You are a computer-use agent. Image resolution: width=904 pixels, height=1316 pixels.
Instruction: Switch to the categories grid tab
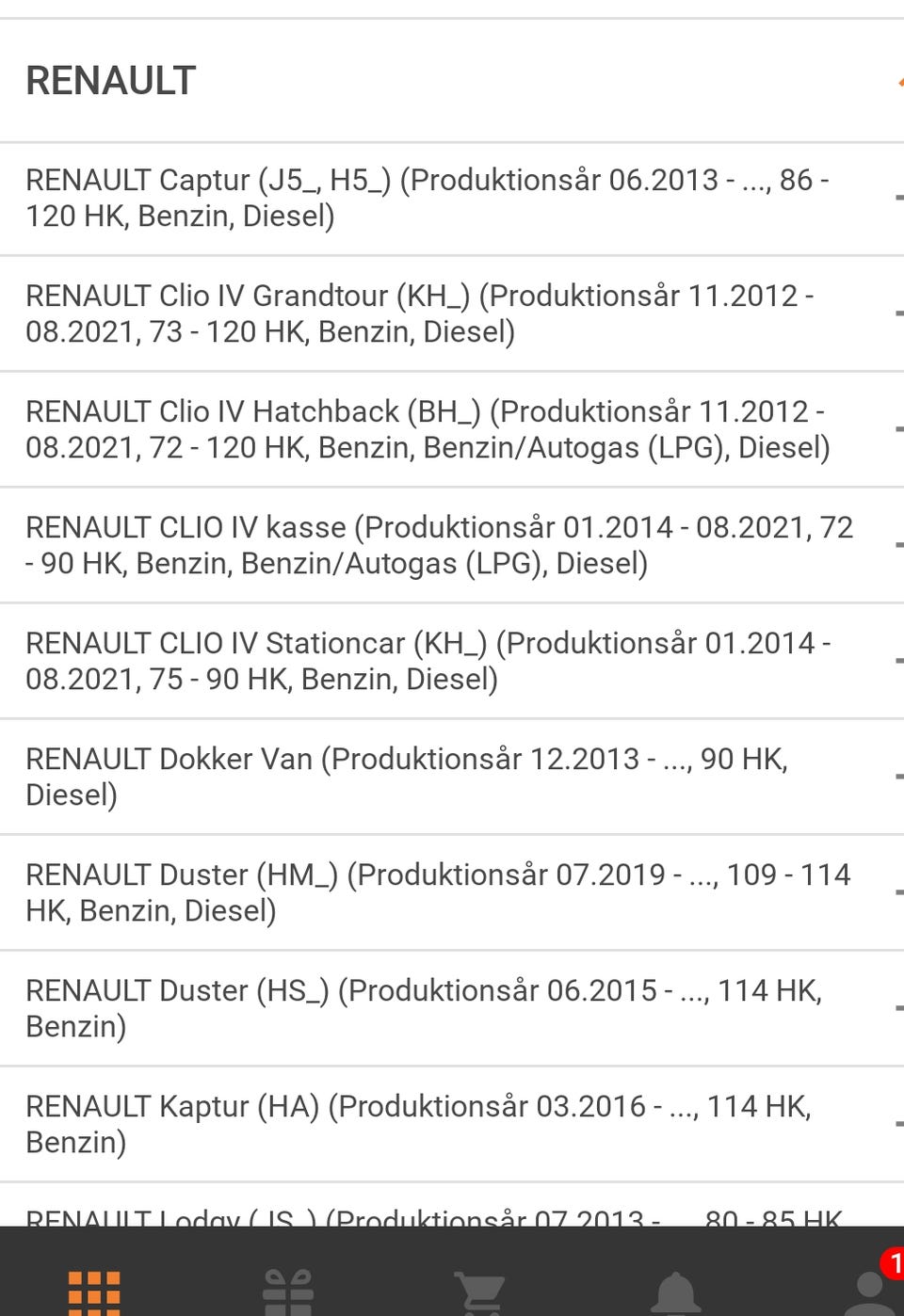pyautogui.click(x=94, y=1292)
